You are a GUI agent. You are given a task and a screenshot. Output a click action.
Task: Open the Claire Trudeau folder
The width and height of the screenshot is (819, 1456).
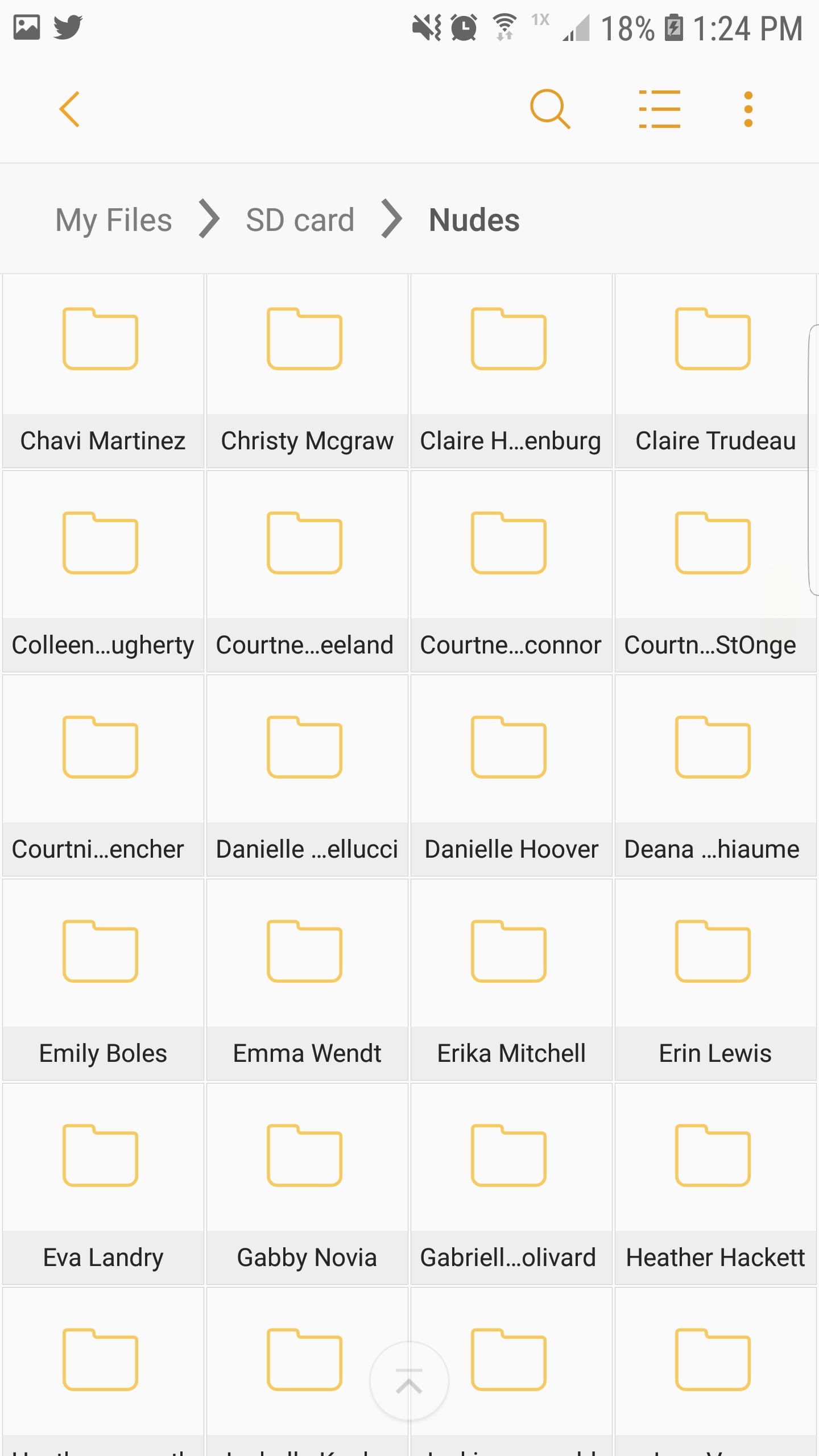715,371
